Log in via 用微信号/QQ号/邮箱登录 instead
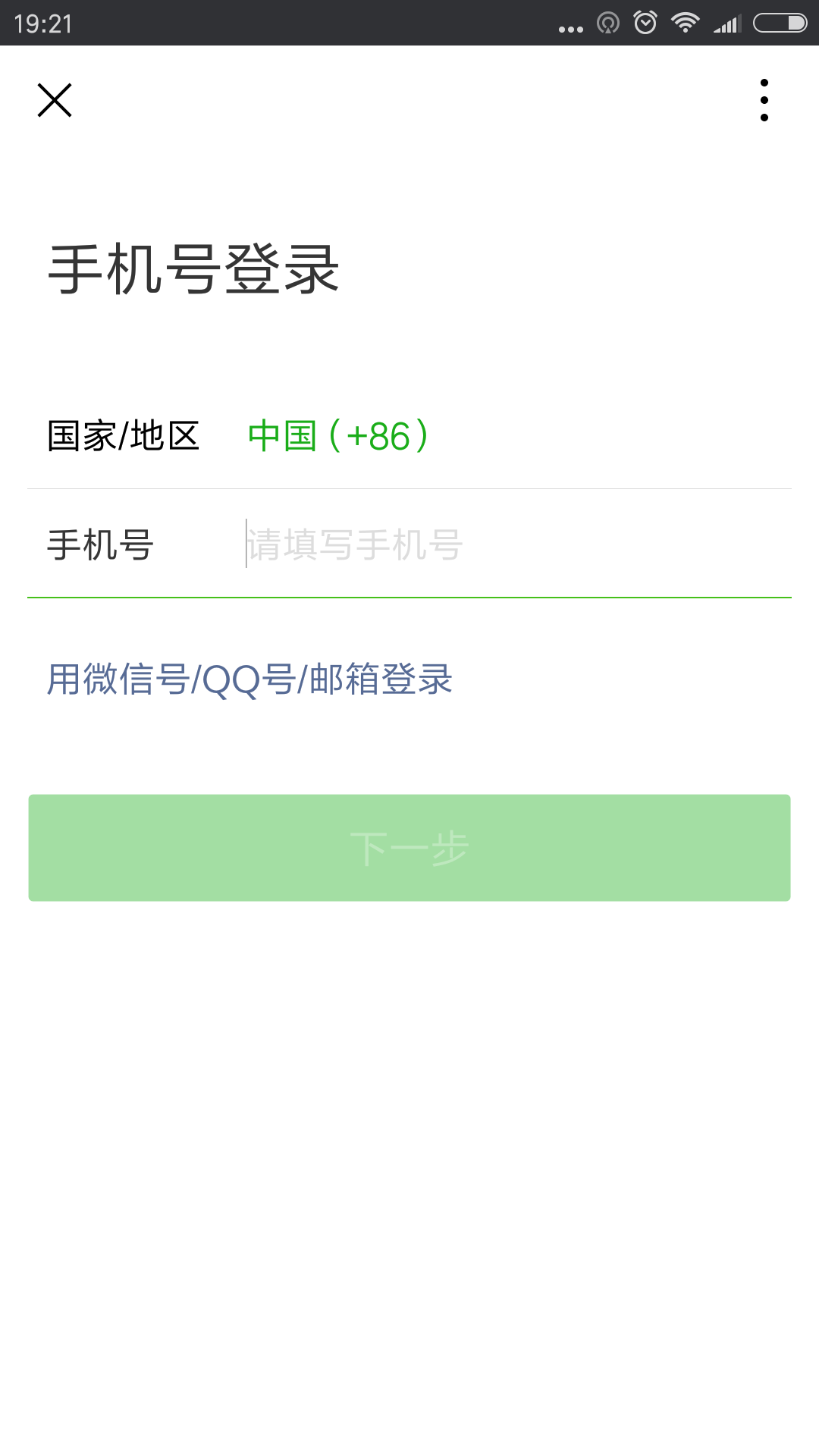The height and width of the screenshot is (1456, 819). pyautogui.click(x=249, y=679)
